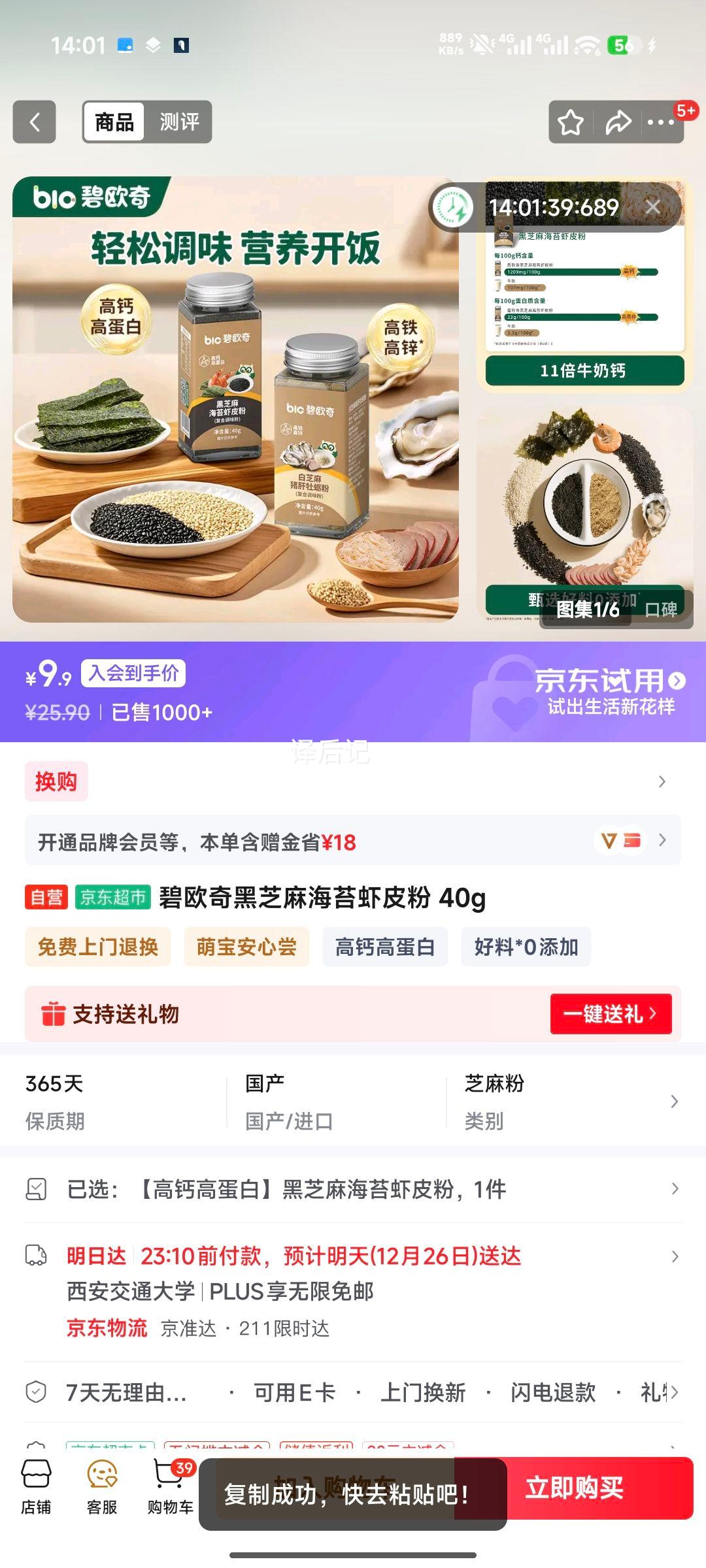Switch to the 测评 reviews tab
Screen dimensions: 706x1568
coord(180,122)
